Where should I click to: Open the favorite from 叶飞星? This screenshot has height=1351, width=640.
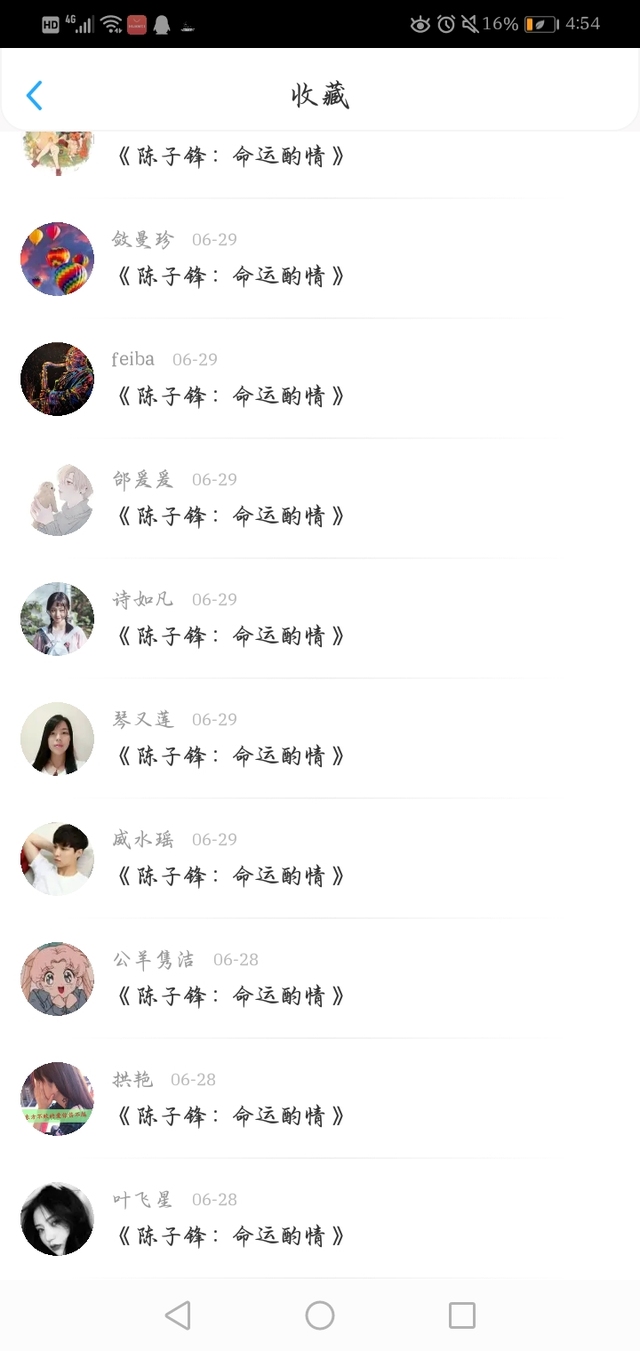coord(320,1219)
